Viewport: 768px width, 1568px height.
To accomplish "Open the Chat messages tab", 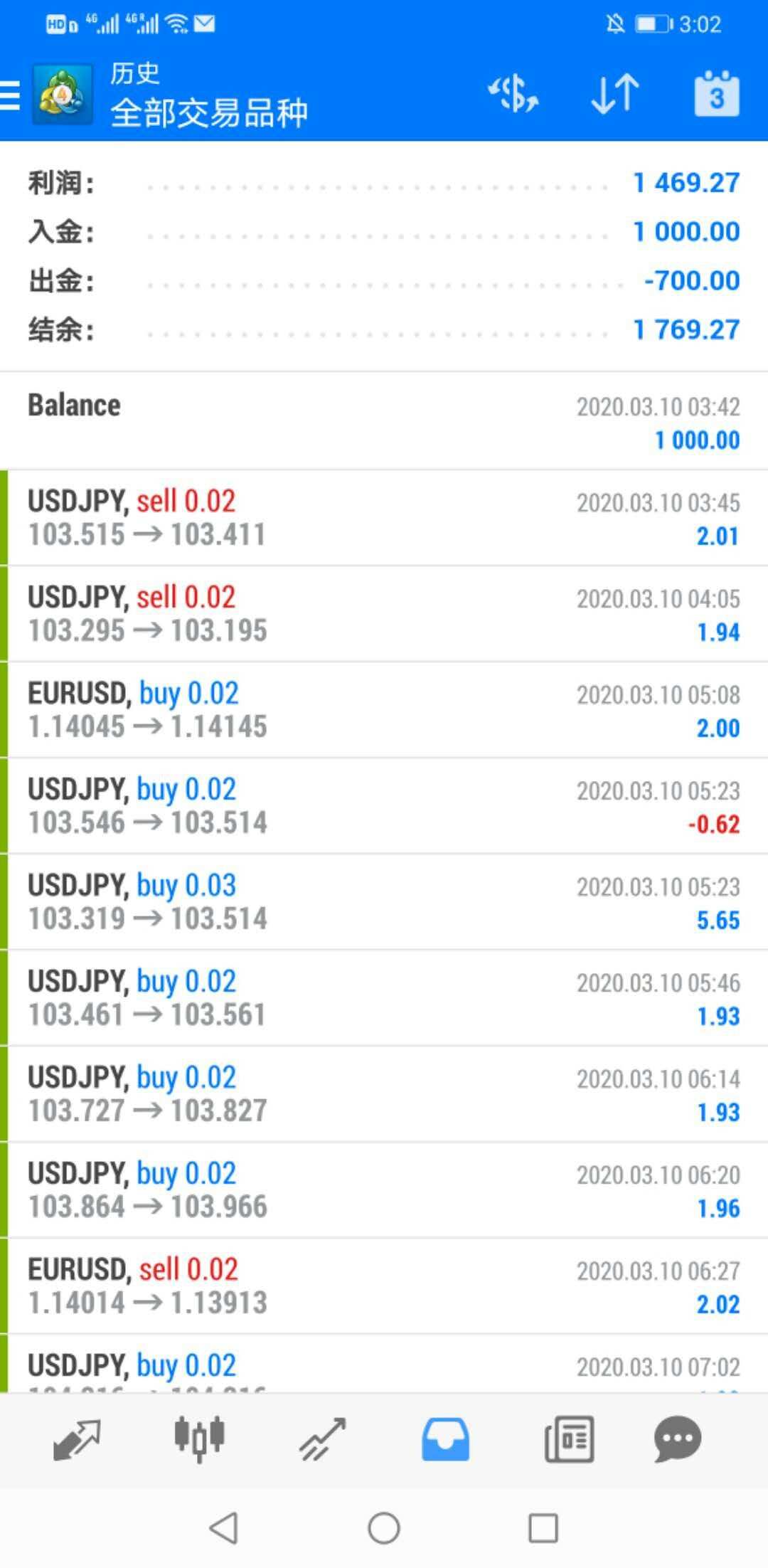I will 677,1439.
